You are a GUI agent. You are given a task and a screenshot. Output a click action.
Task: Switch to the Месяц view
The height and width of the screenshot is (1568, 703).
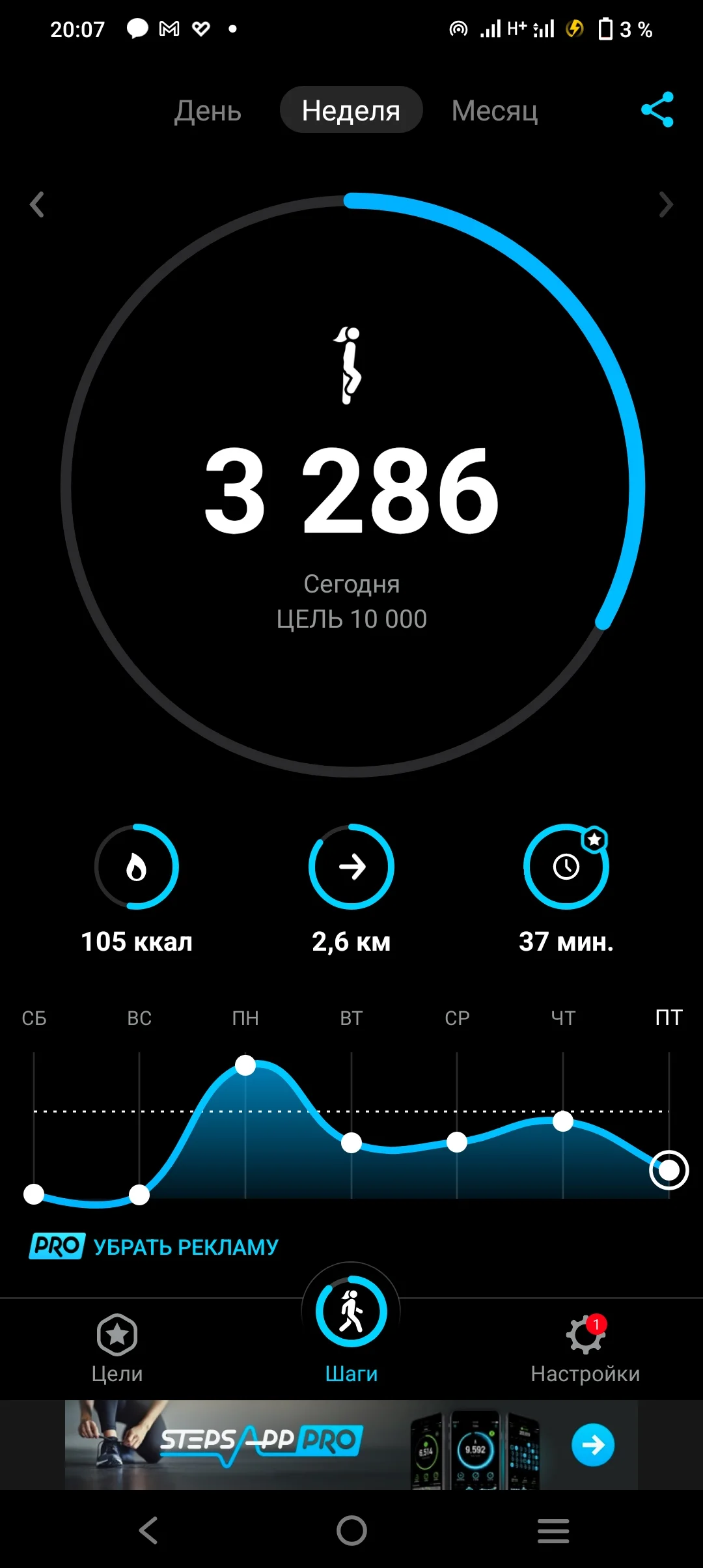click(x=495, y=111)
